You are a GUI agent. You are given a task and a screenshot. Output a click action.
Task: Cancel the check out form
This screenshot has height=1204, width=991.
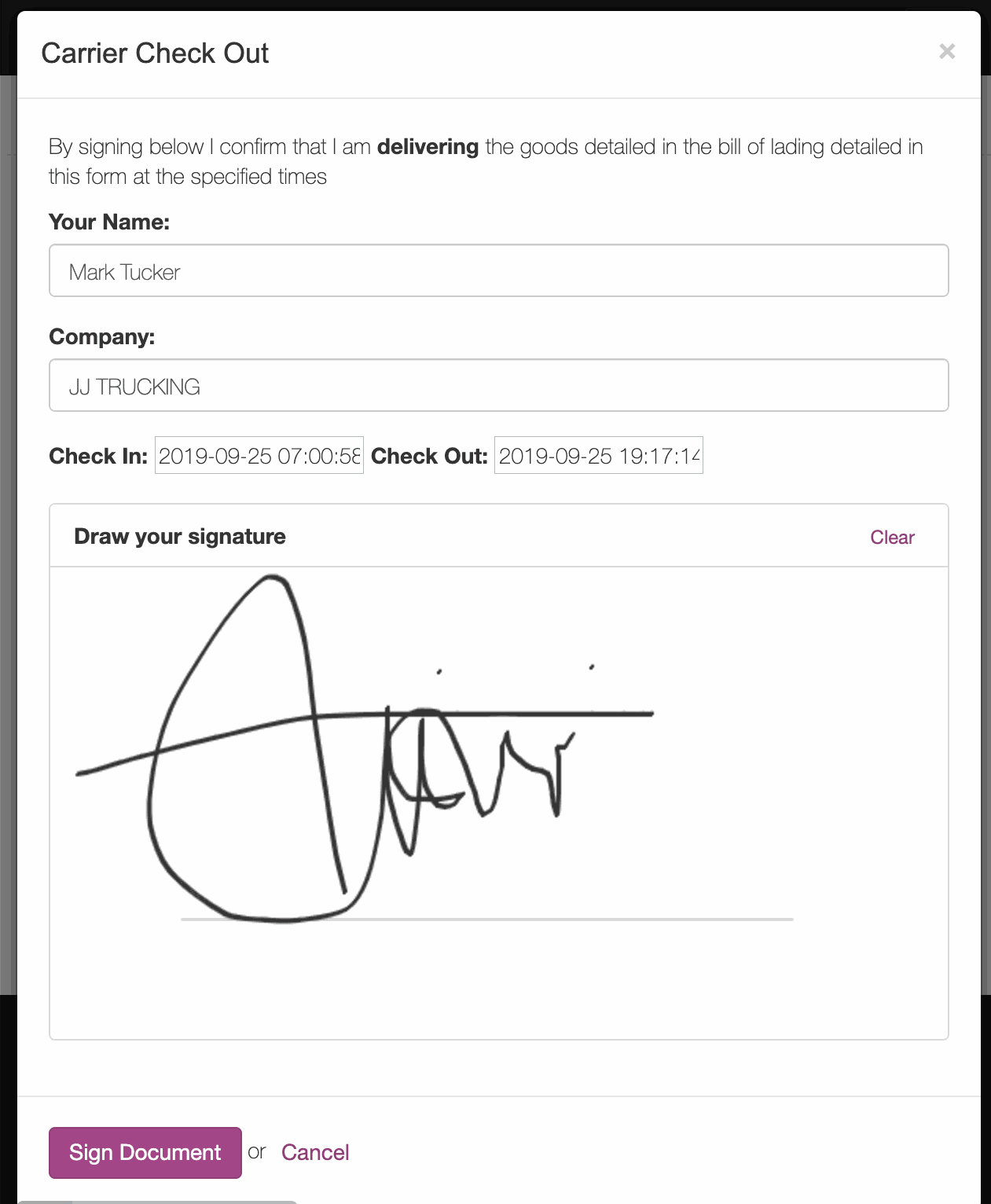coord(315,1153)
